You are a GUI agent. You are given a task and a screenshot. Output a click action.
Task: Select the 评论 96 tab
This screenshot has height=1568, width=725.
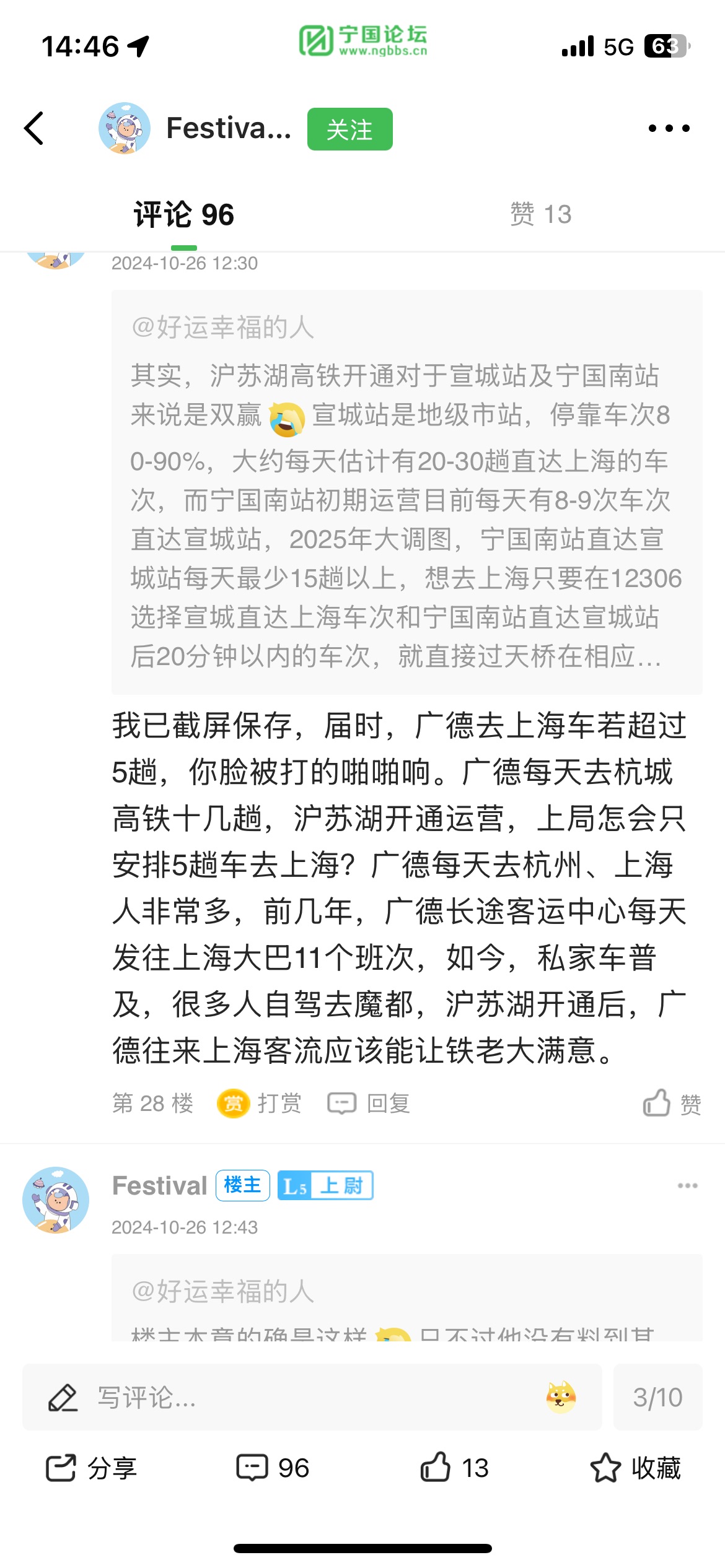pyautogui.click(x=184, y=215)
